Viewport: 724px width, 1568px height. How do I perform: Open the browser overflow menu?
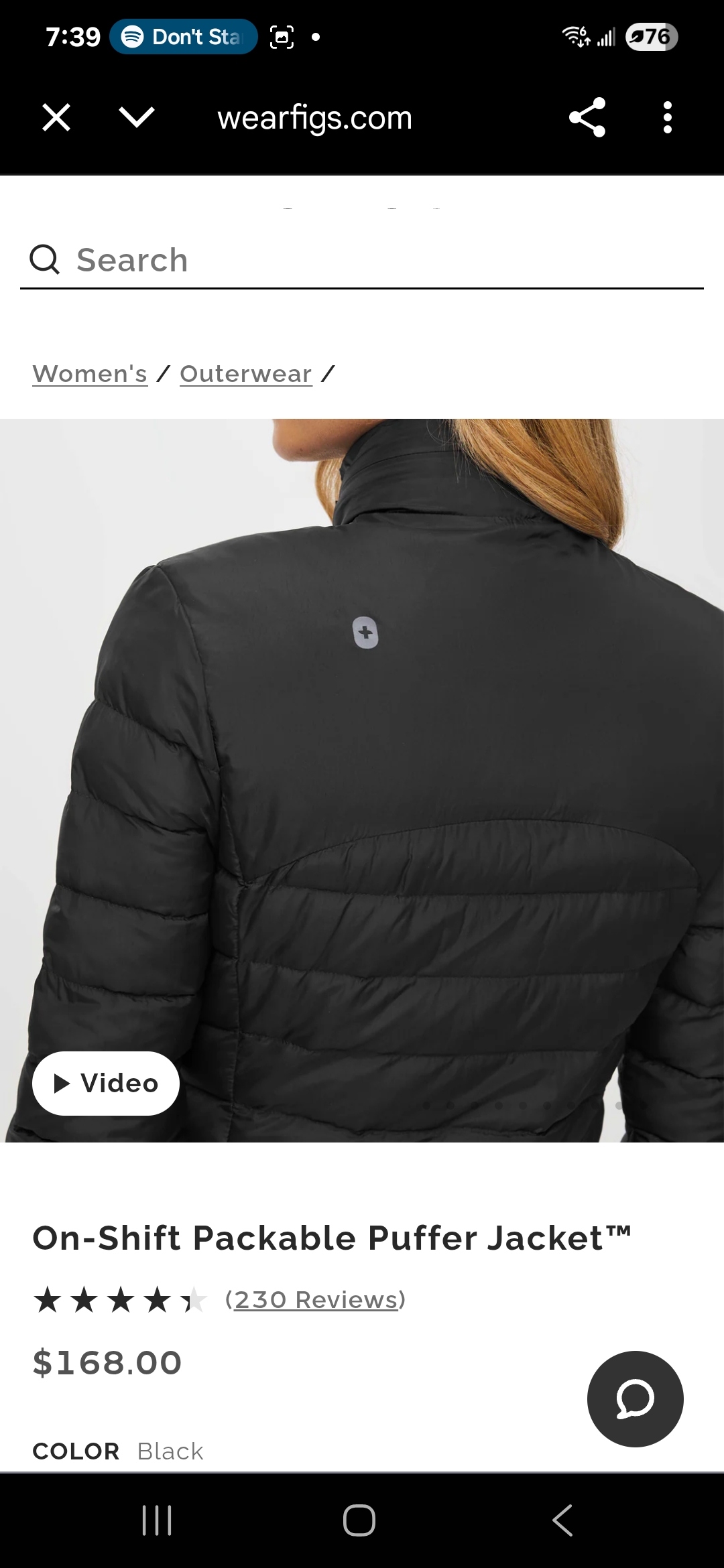click(x=667, y=118)
